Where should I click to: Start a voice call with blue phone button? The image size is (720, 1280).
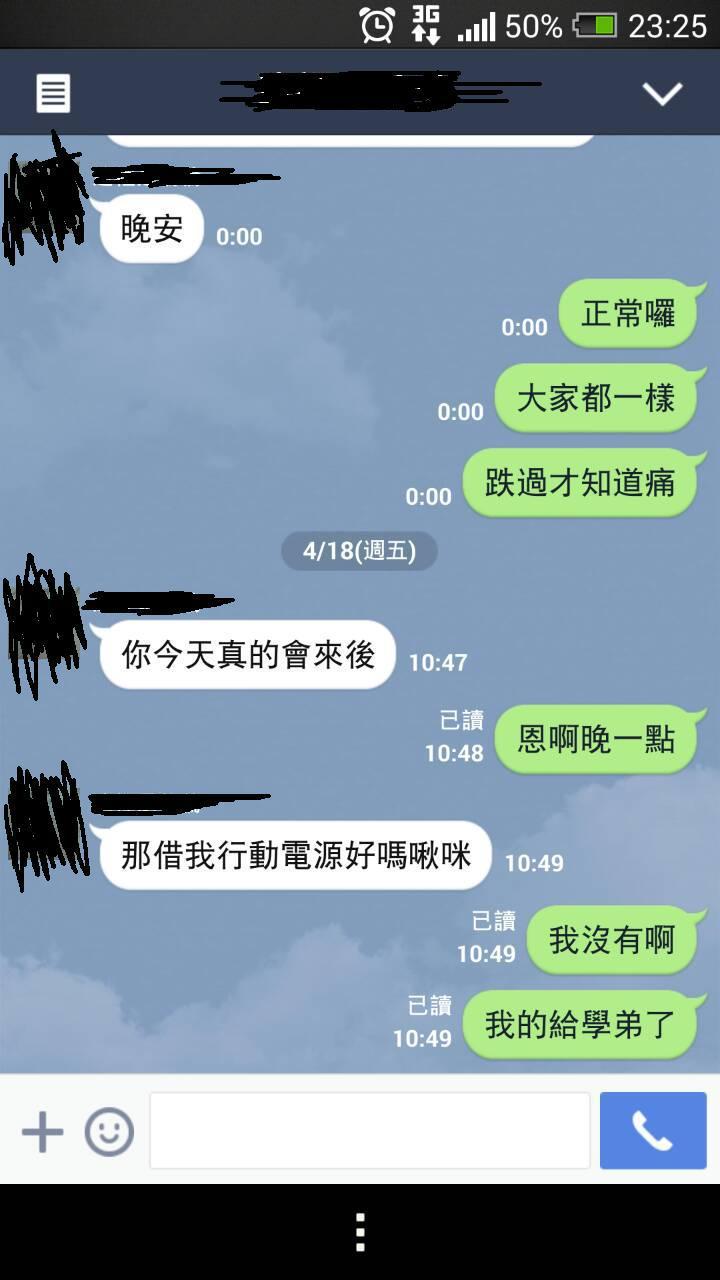[x=653, y=1131]
